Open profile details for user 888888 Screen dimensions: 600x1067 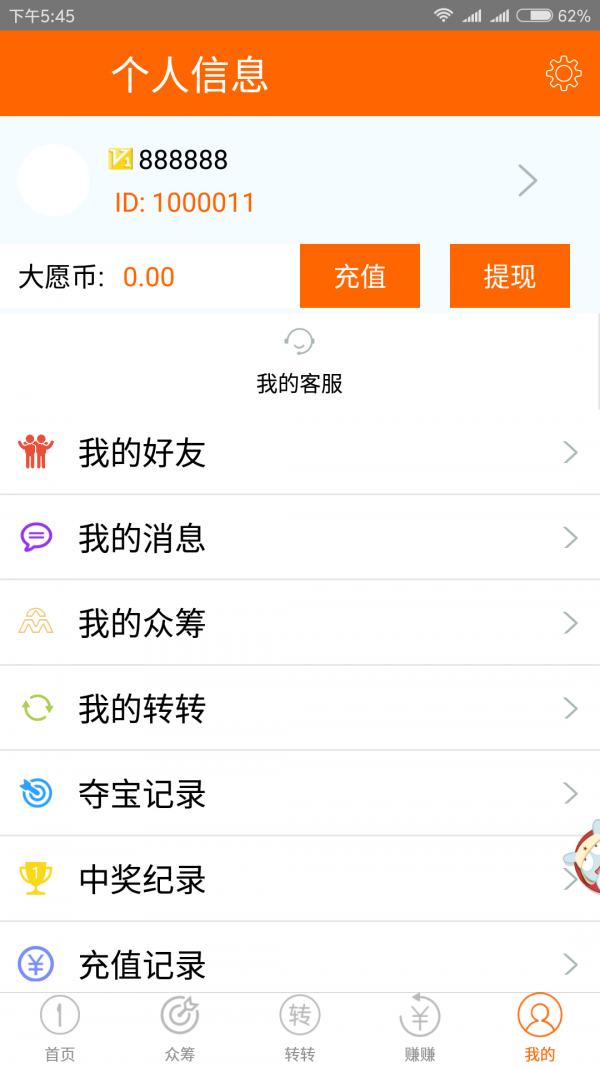pos(300,181)
